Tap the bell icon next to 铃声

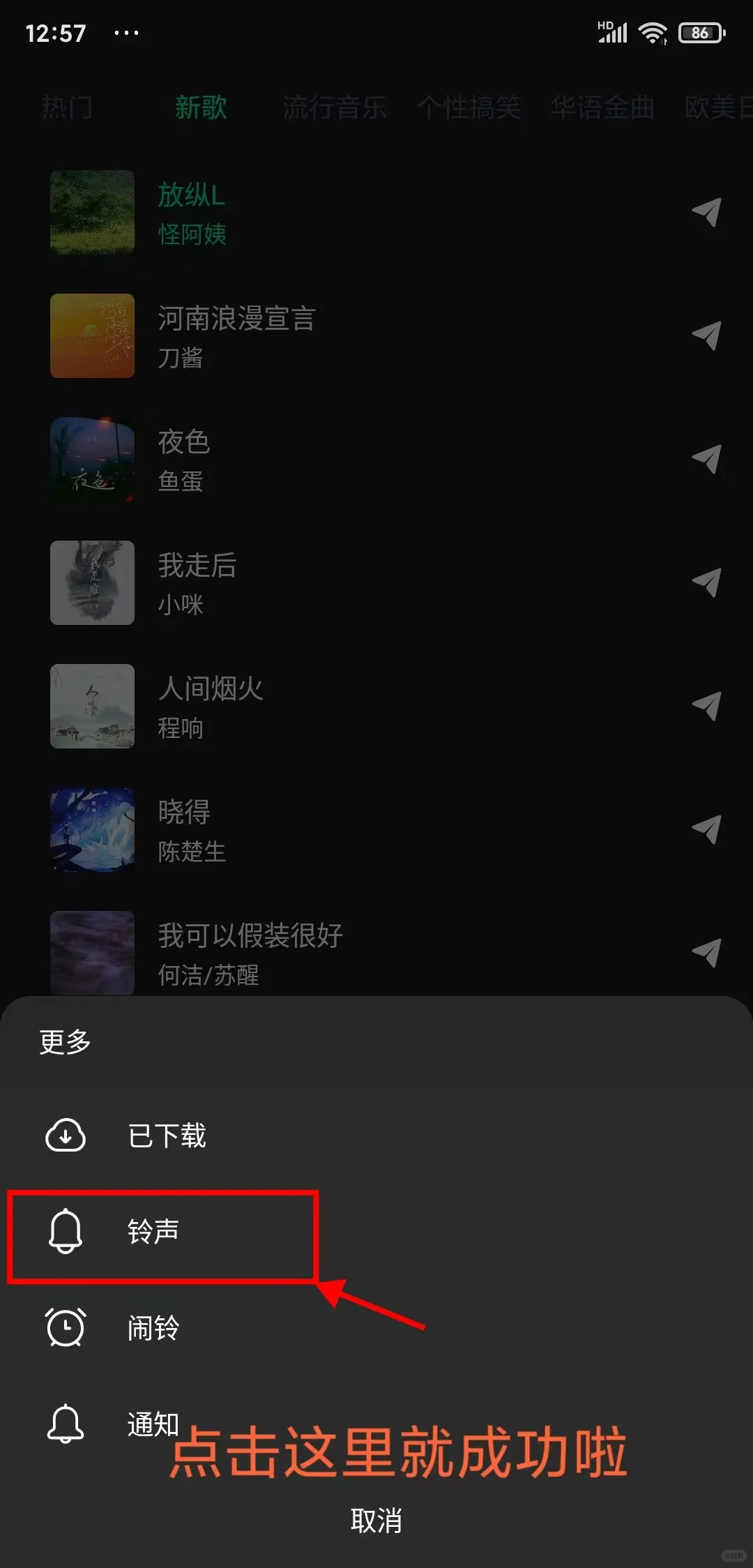[x=66, y=1231]
